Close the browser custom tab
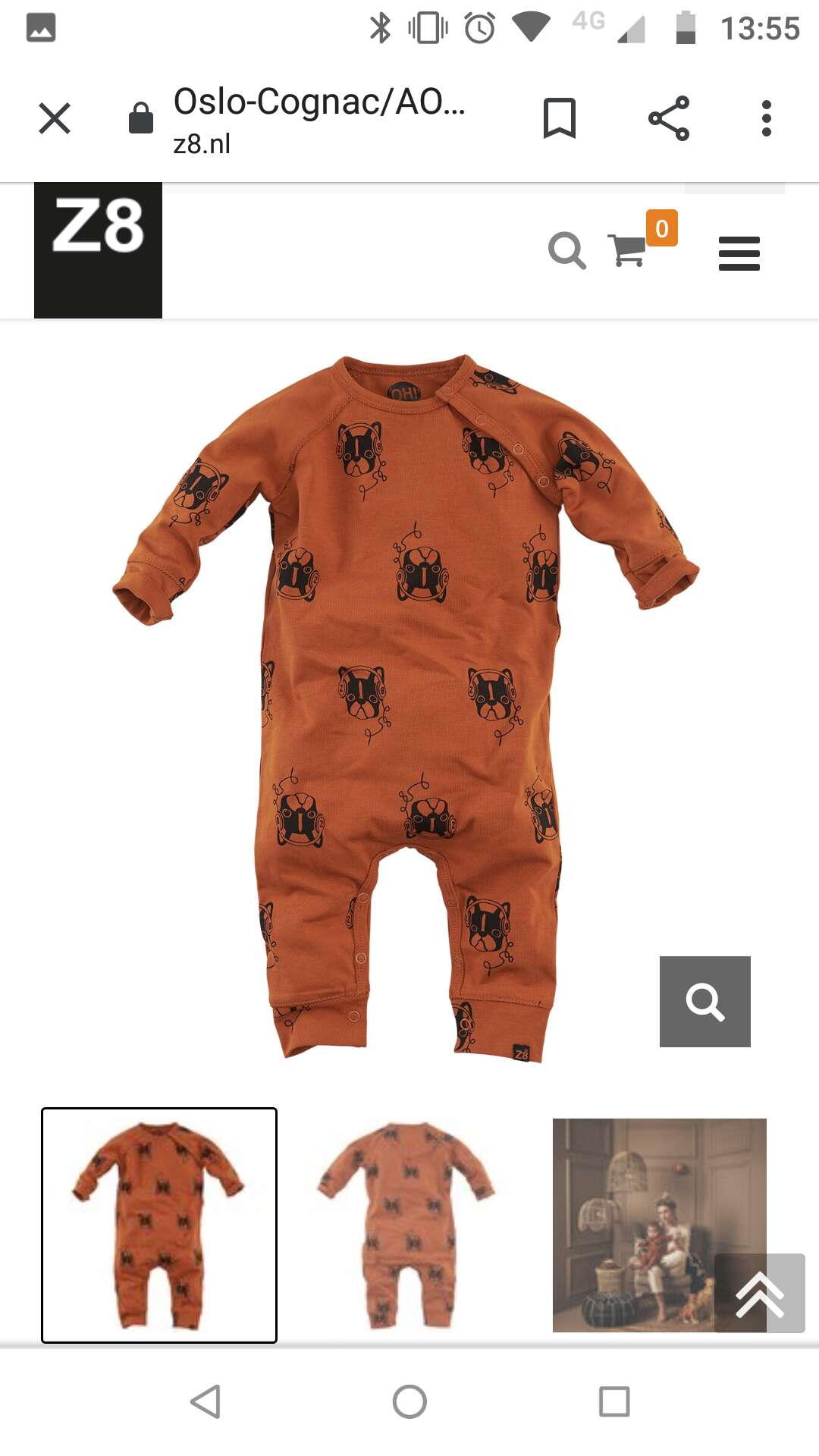 pos(55,118)
